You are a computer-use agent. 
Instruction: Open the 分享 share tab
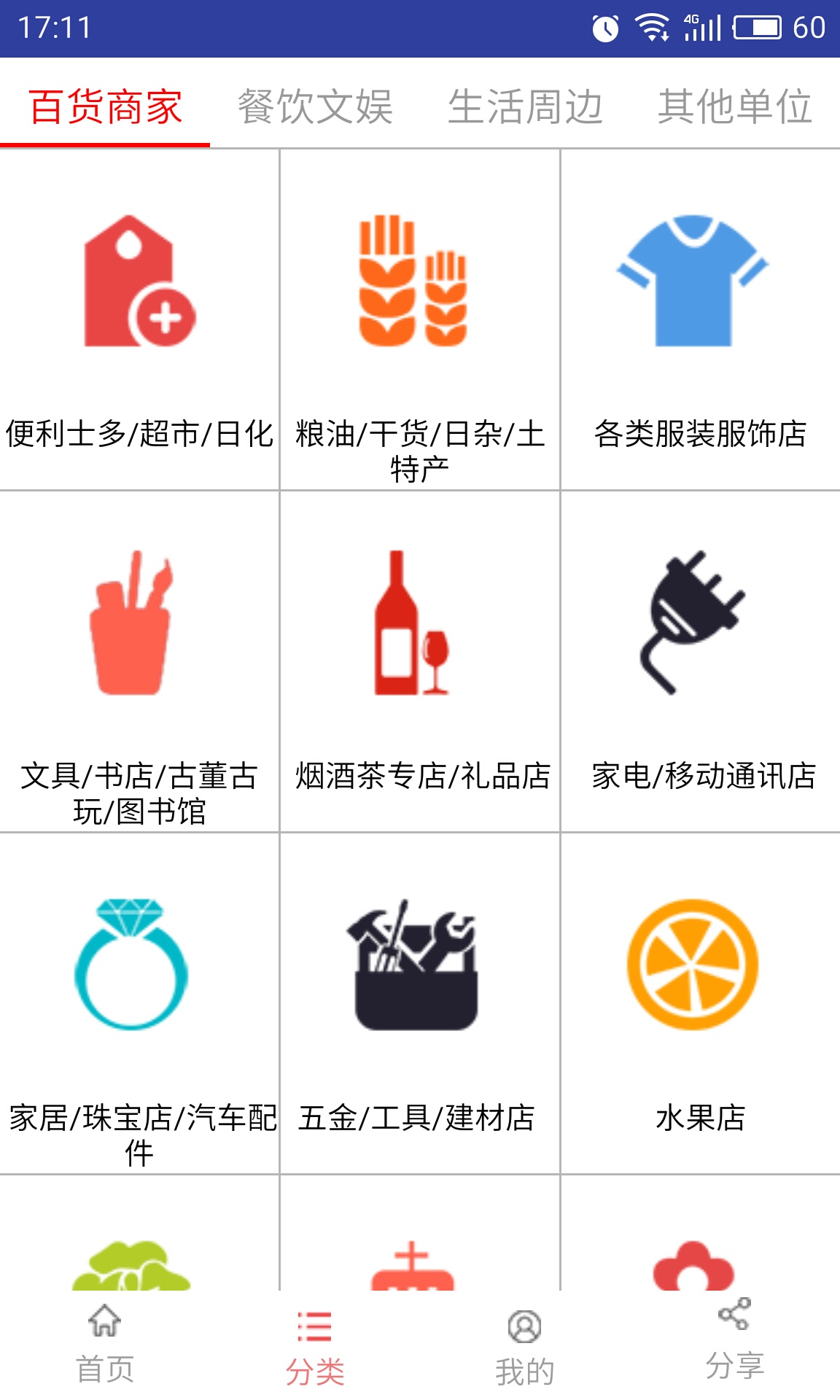(735, 1345)
